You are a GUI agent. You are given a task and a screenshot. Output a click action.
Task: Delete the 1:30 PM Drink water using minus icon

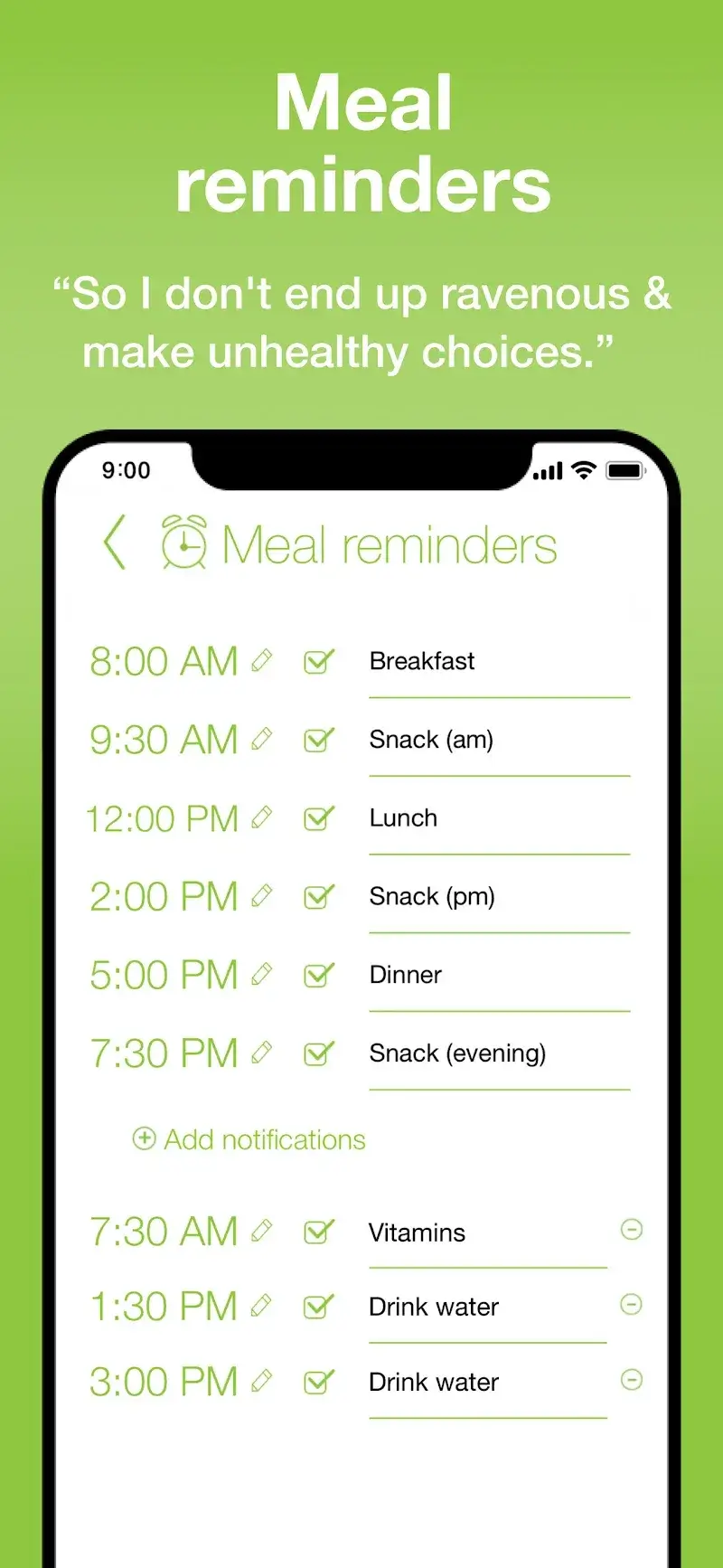(632, 1304)
